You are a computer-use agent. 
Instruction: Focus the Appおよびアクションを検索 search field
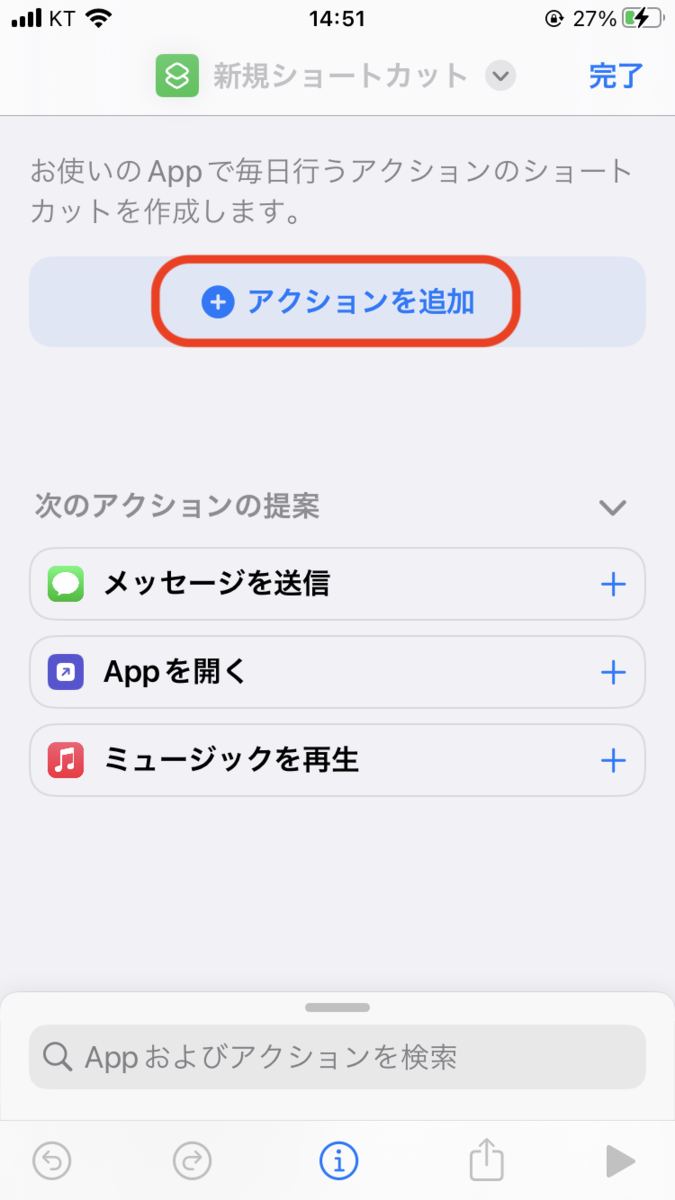point(337,1057)
